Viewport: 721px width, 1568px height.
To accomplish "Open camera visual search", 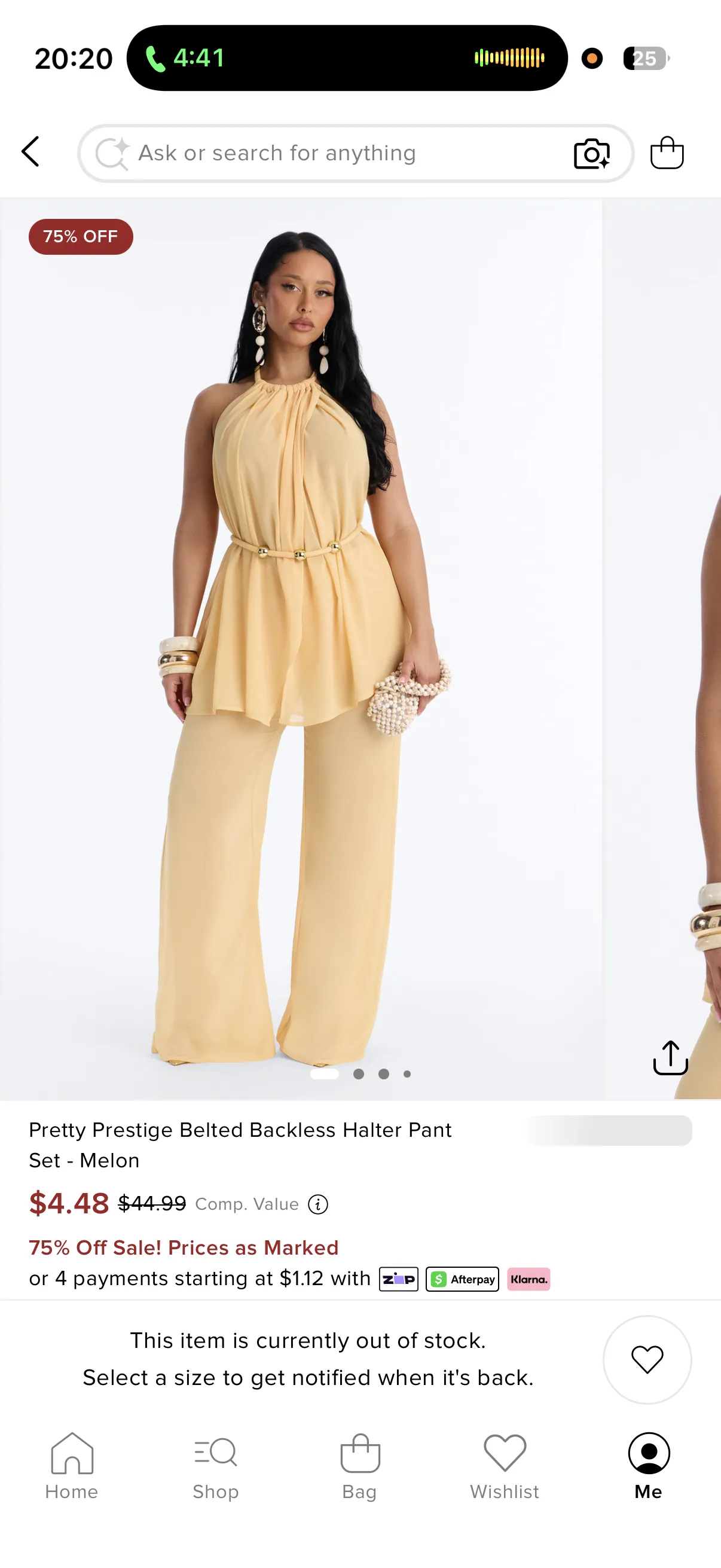I will click(x=591, y=153).
